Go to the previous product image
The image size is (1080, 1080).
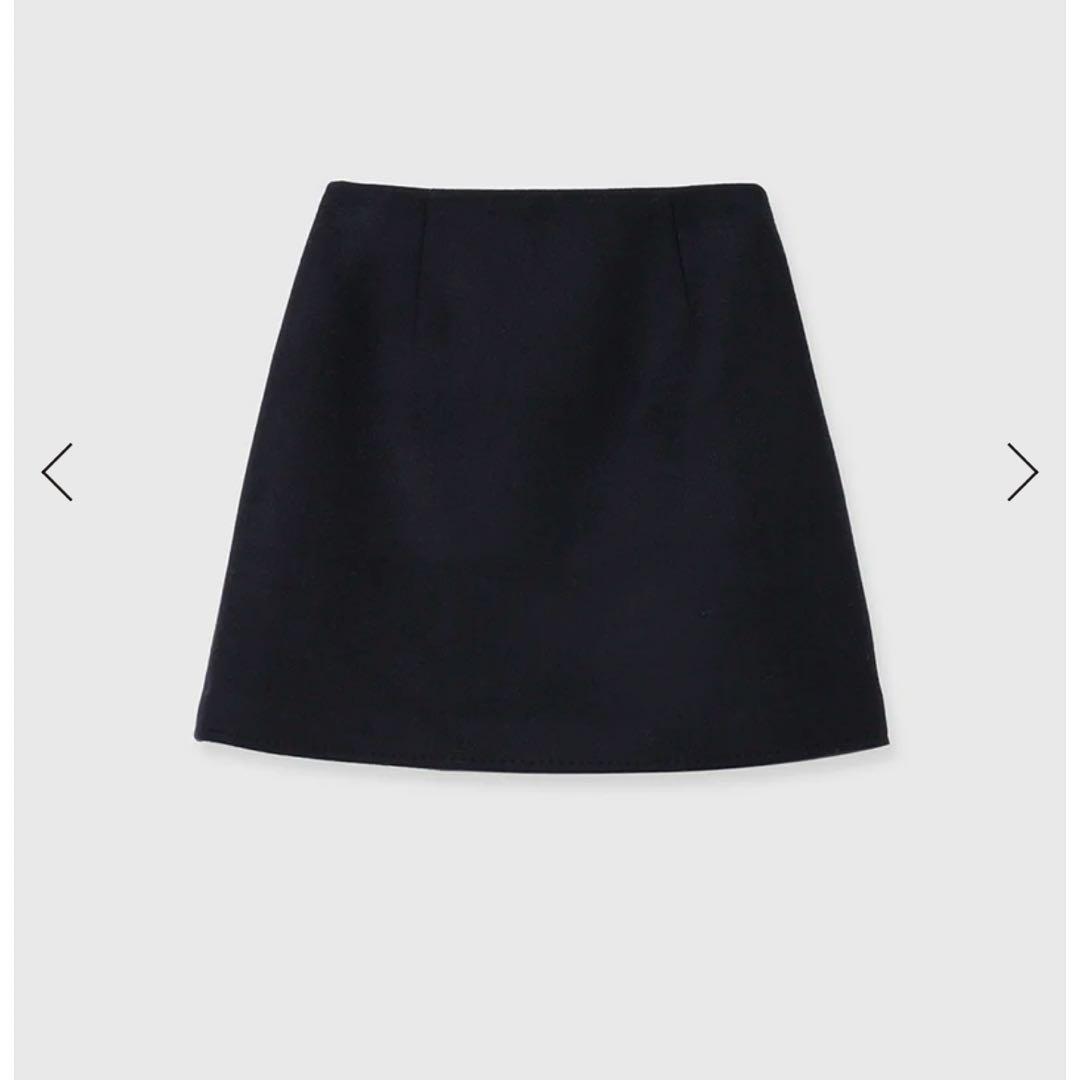pyautogui.click(x=57, y=471)
